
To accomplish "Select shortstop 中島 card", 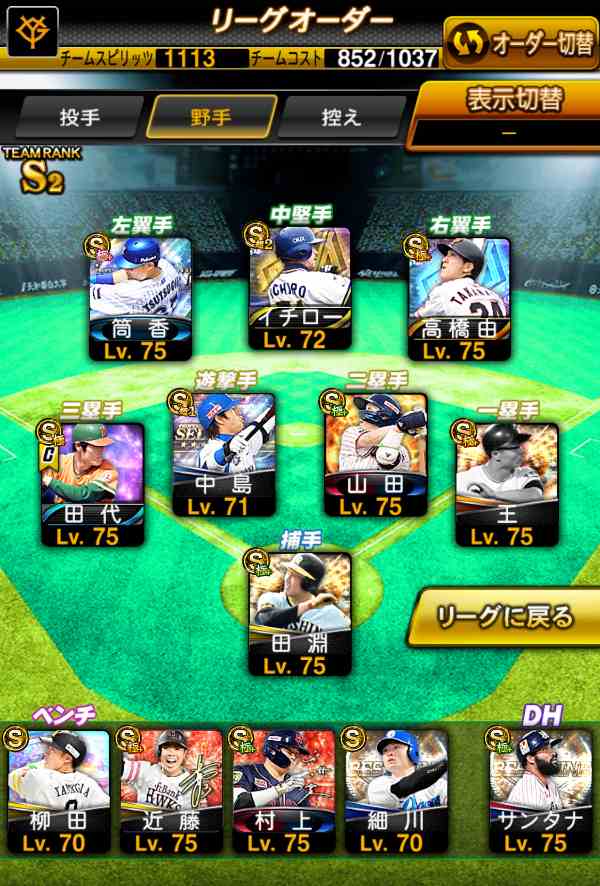I will pos(224,455).
